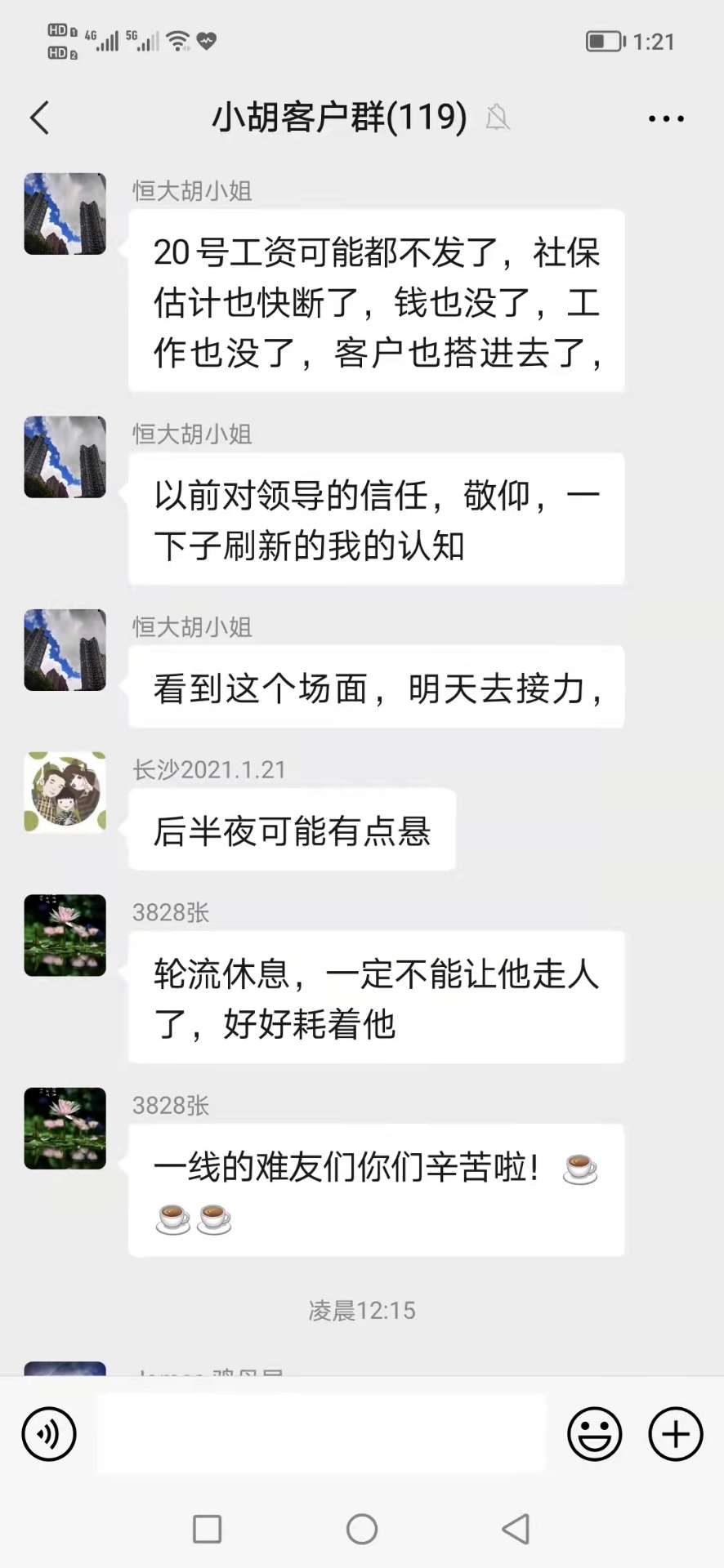Focus the message text field
Viewport: 724px width, 1568px height.
(321, 1434)
